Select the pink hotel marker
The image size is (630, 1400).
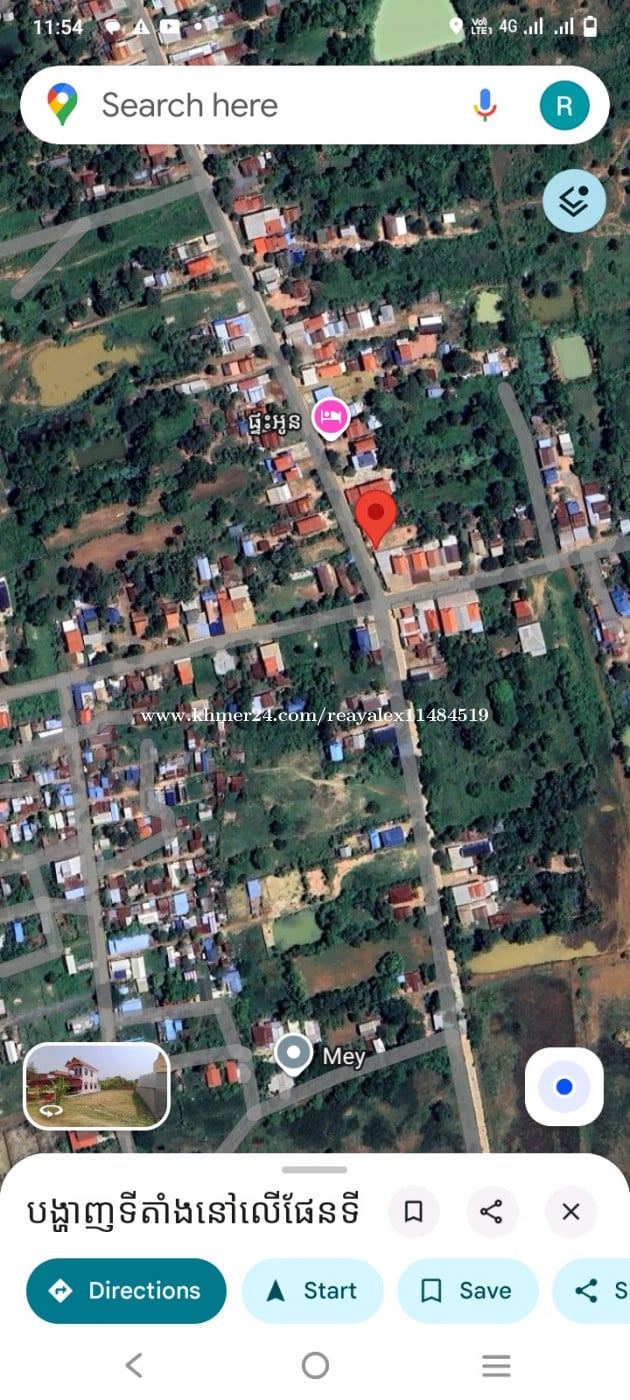(331, 416)
